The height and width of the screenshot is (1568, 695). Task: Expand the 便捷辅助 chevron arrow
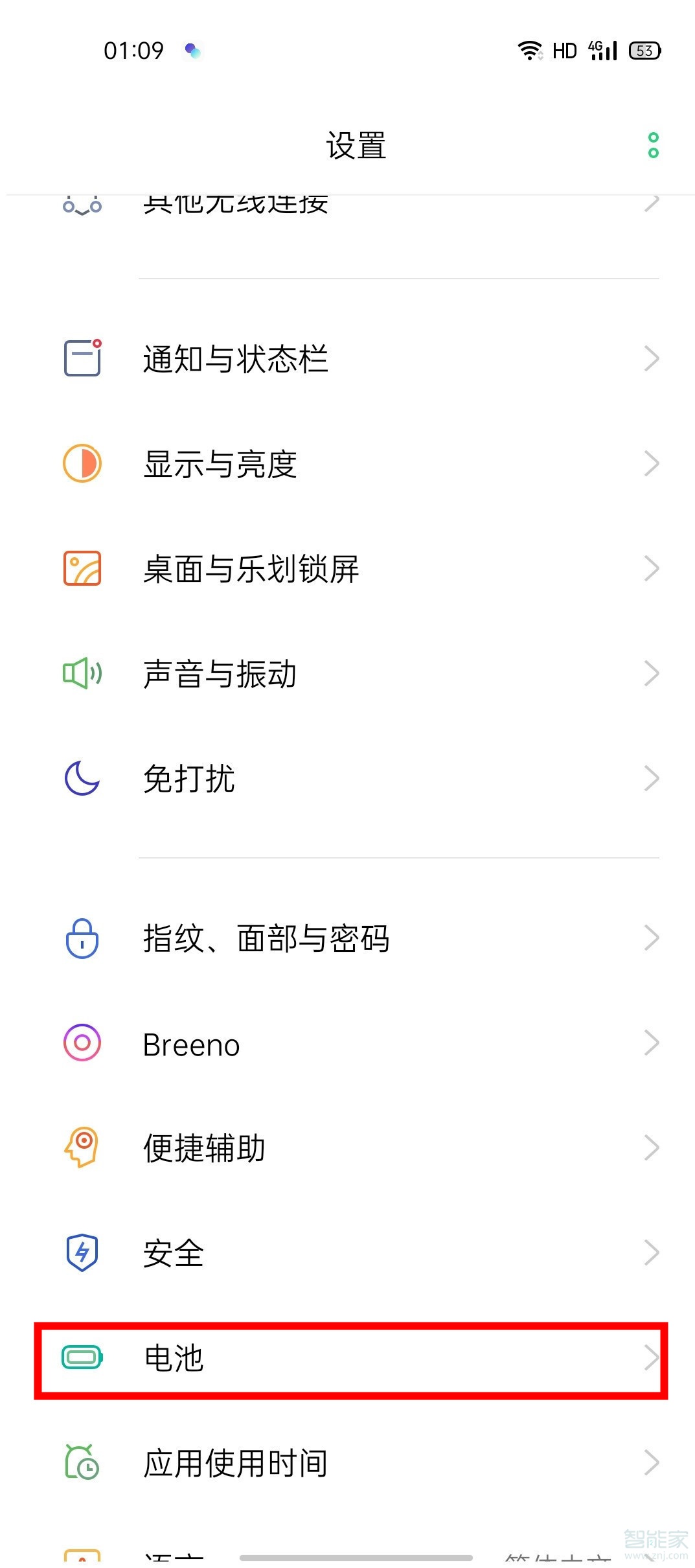652,1147
